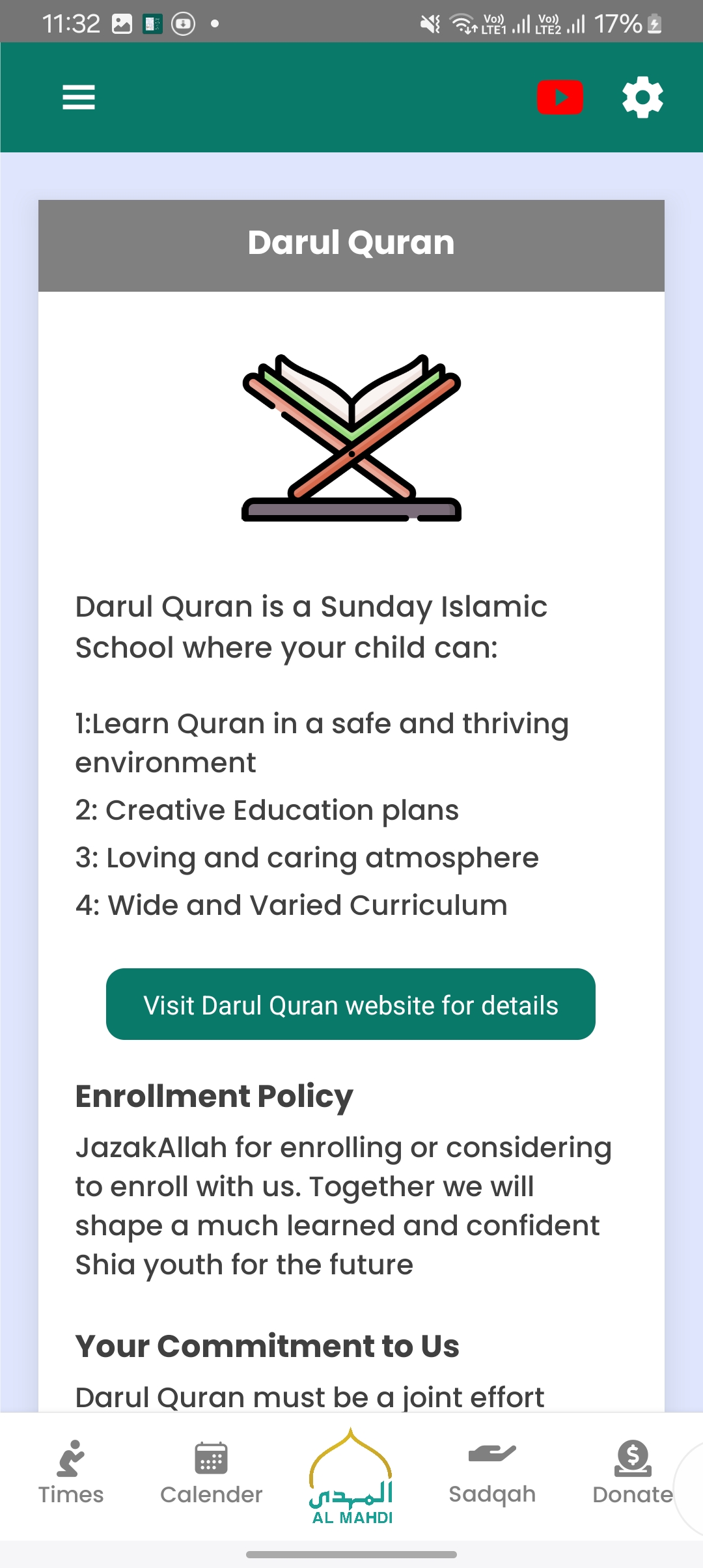Open the hamburger drawer menu
The height and width of the screenshot is (1568, 703).
(79, 98)
